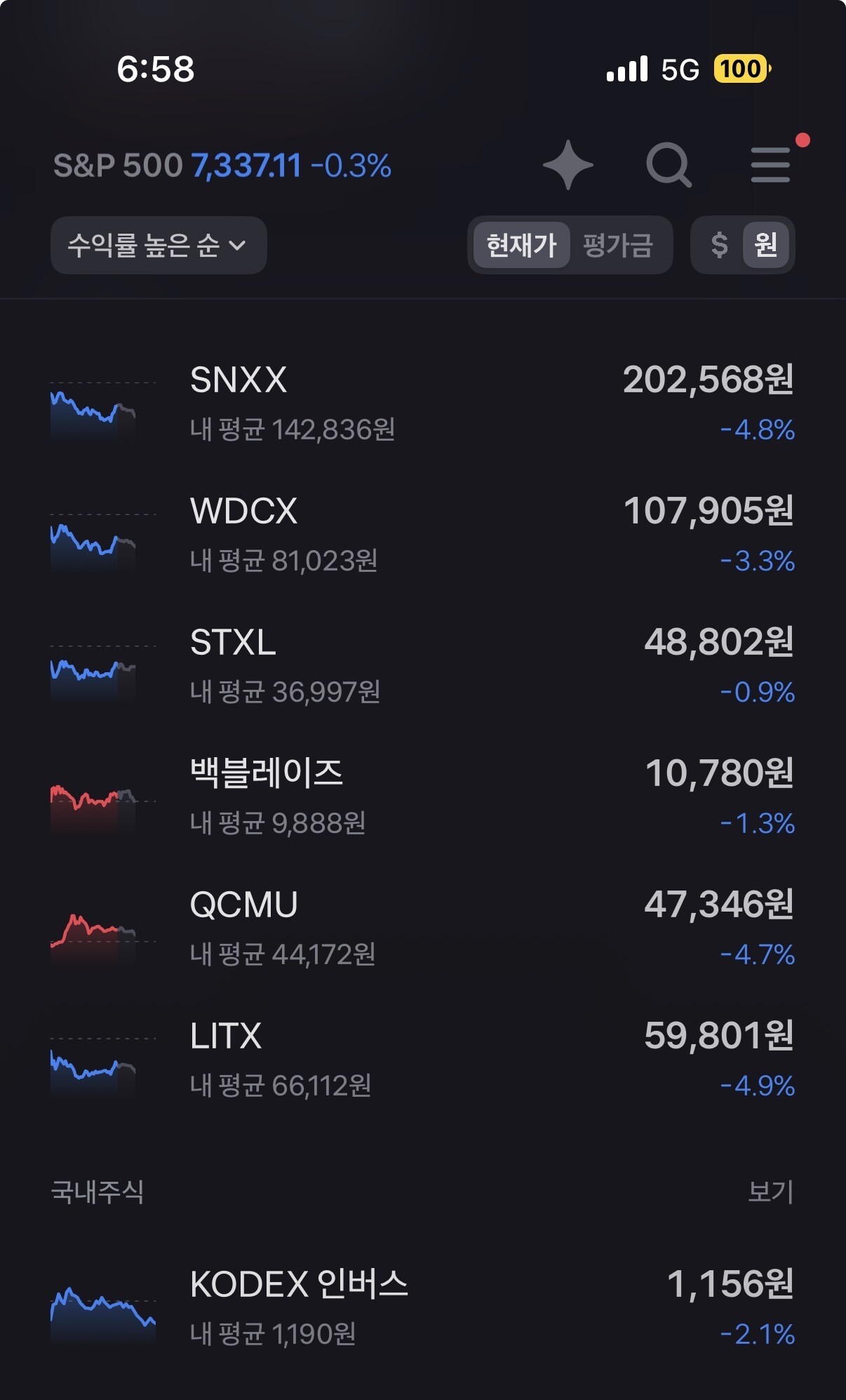Tap 보기 next to 국내주식
Viewport: 846px width, 1400px height.
click(770, 1191)
